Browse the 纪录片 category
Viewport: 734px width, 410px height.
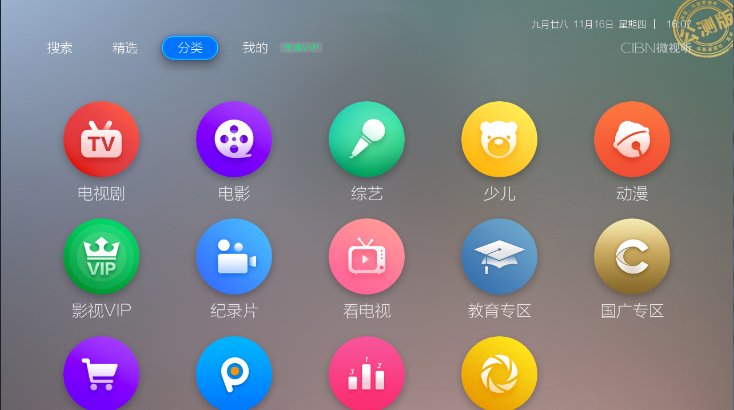coord(234,257)
